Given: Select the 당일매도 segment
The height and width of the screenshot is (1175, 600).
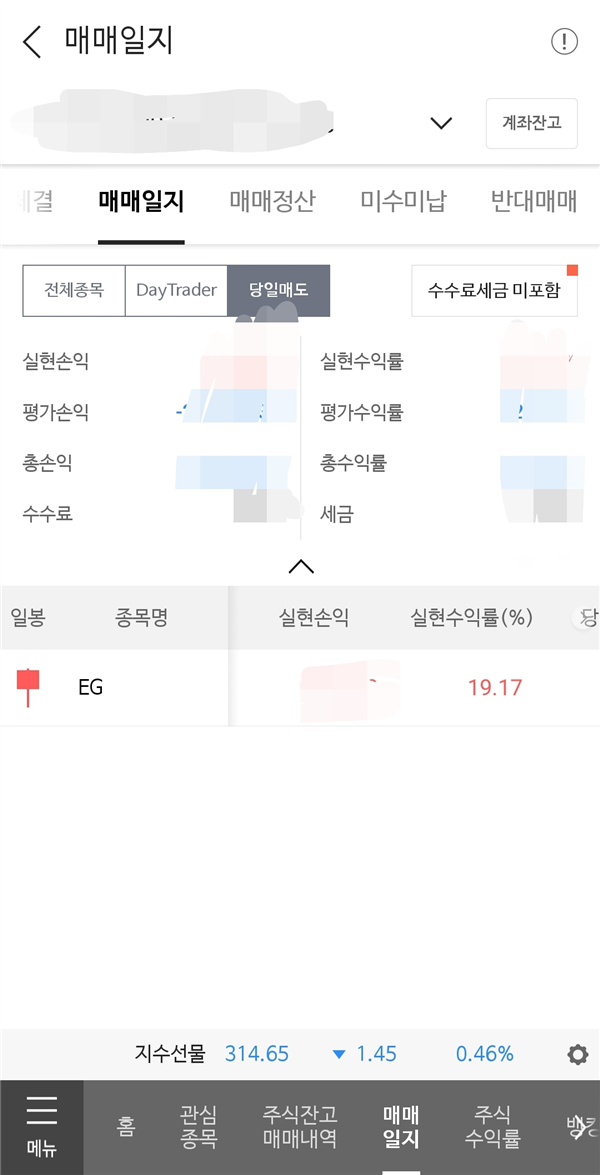Looking at the screenshot, I should 279,291.
